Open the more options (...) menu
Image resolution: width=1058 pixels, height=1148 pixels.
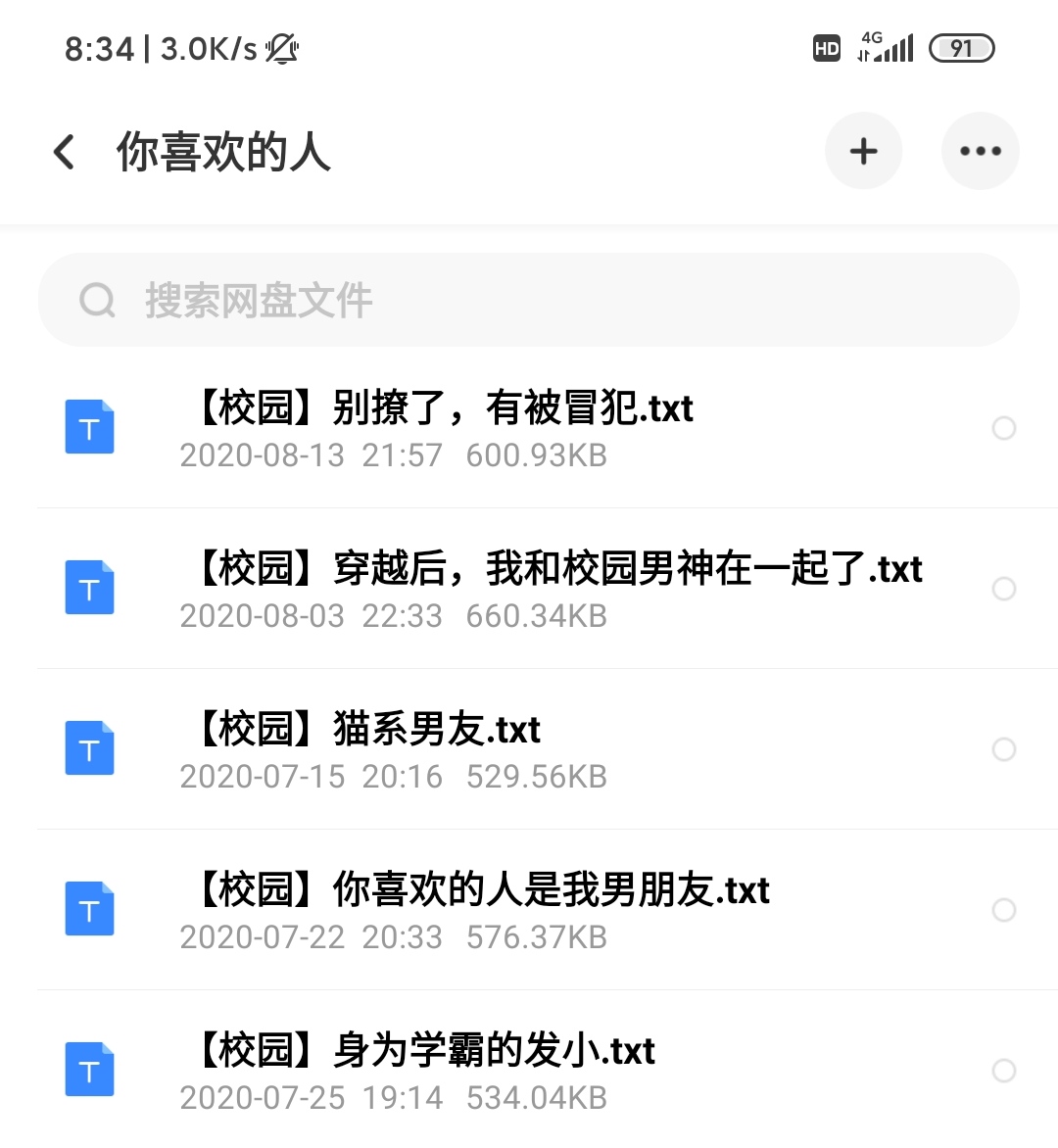coord(981,151)
